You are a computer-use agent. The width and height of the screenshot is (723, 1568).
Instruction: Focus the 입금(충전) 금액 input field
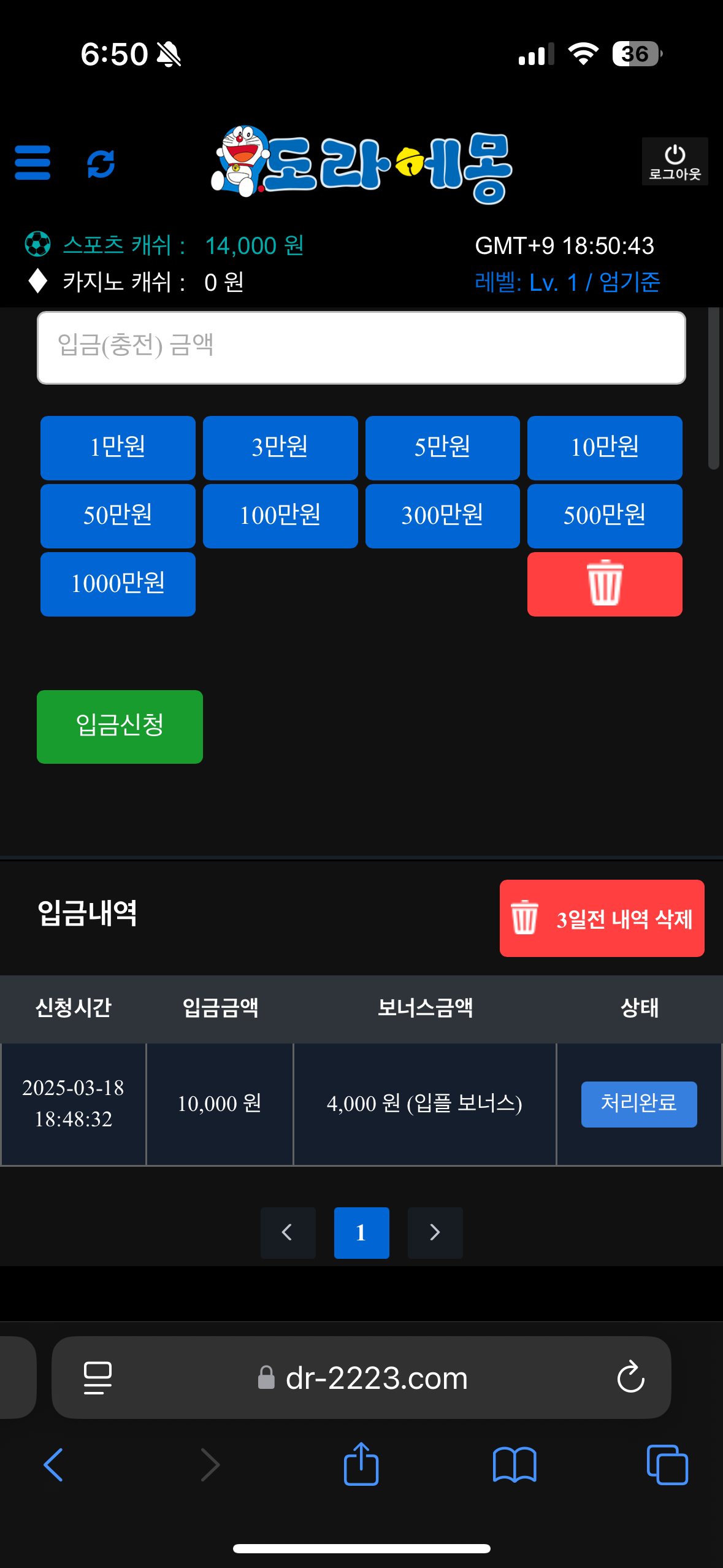(x=361, y=347)
